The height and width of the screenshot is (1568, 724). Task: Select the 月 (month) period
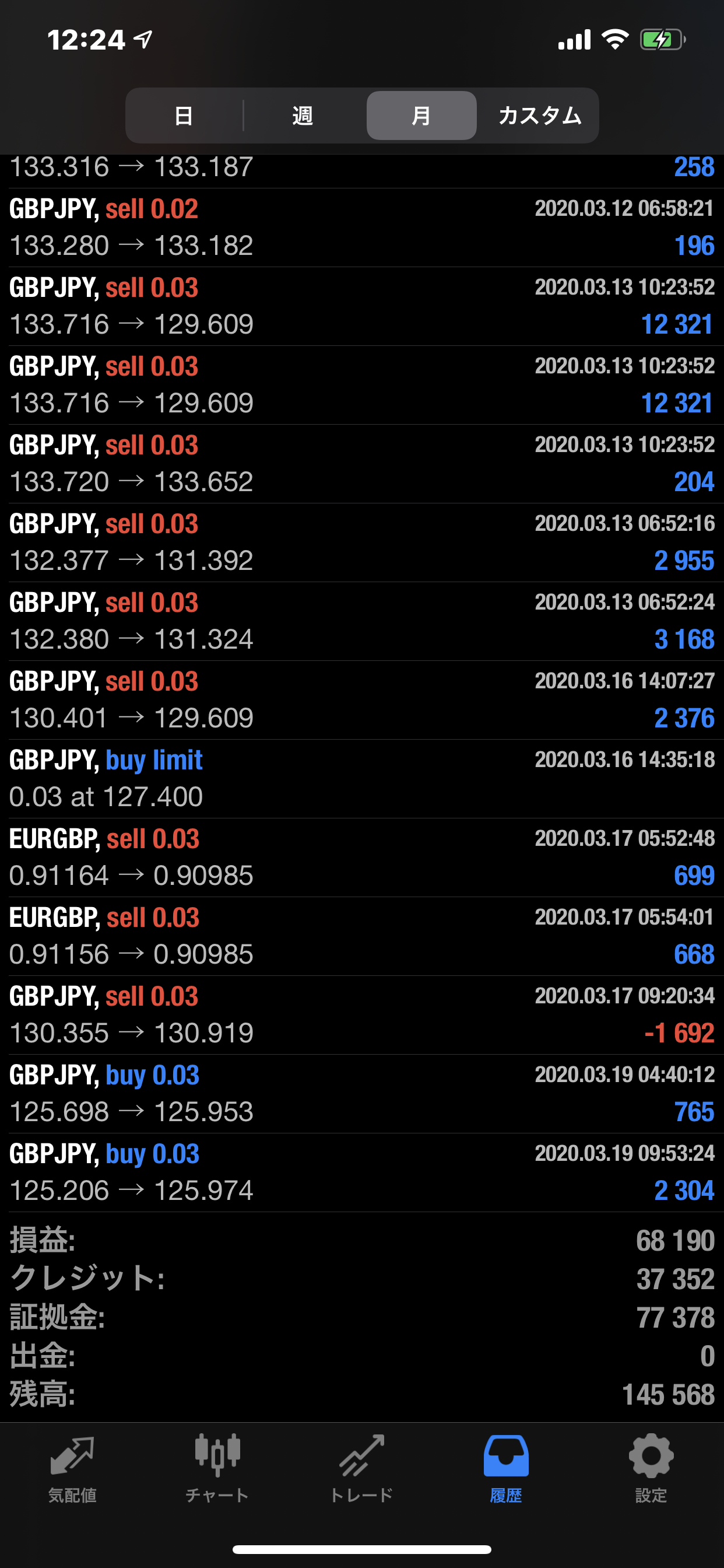[421, 116]
